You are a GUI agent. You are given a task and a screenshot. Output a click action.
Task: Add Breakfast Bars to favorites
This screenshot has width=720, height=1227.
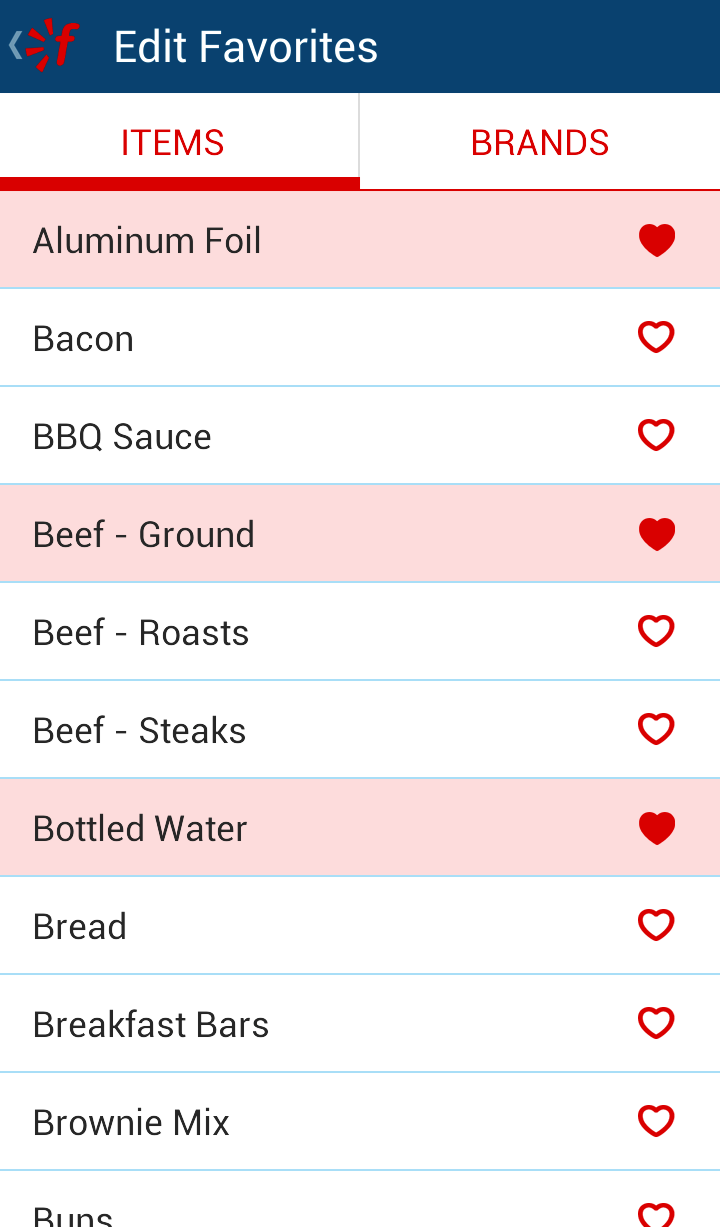coord(657,1024)
